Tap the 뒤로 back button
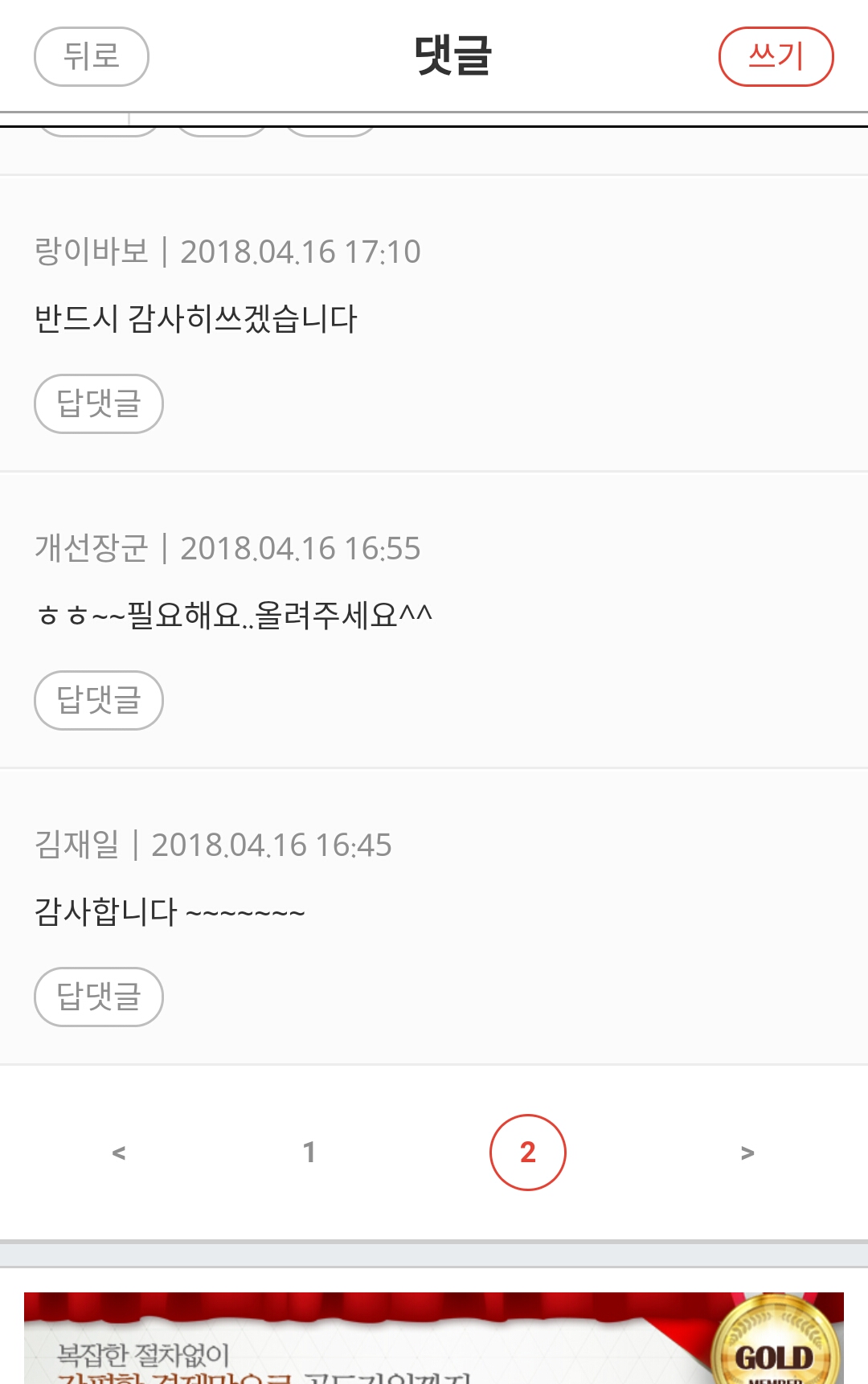The height and width of the screenshot is (1384, 868). [x=92, y=56]
